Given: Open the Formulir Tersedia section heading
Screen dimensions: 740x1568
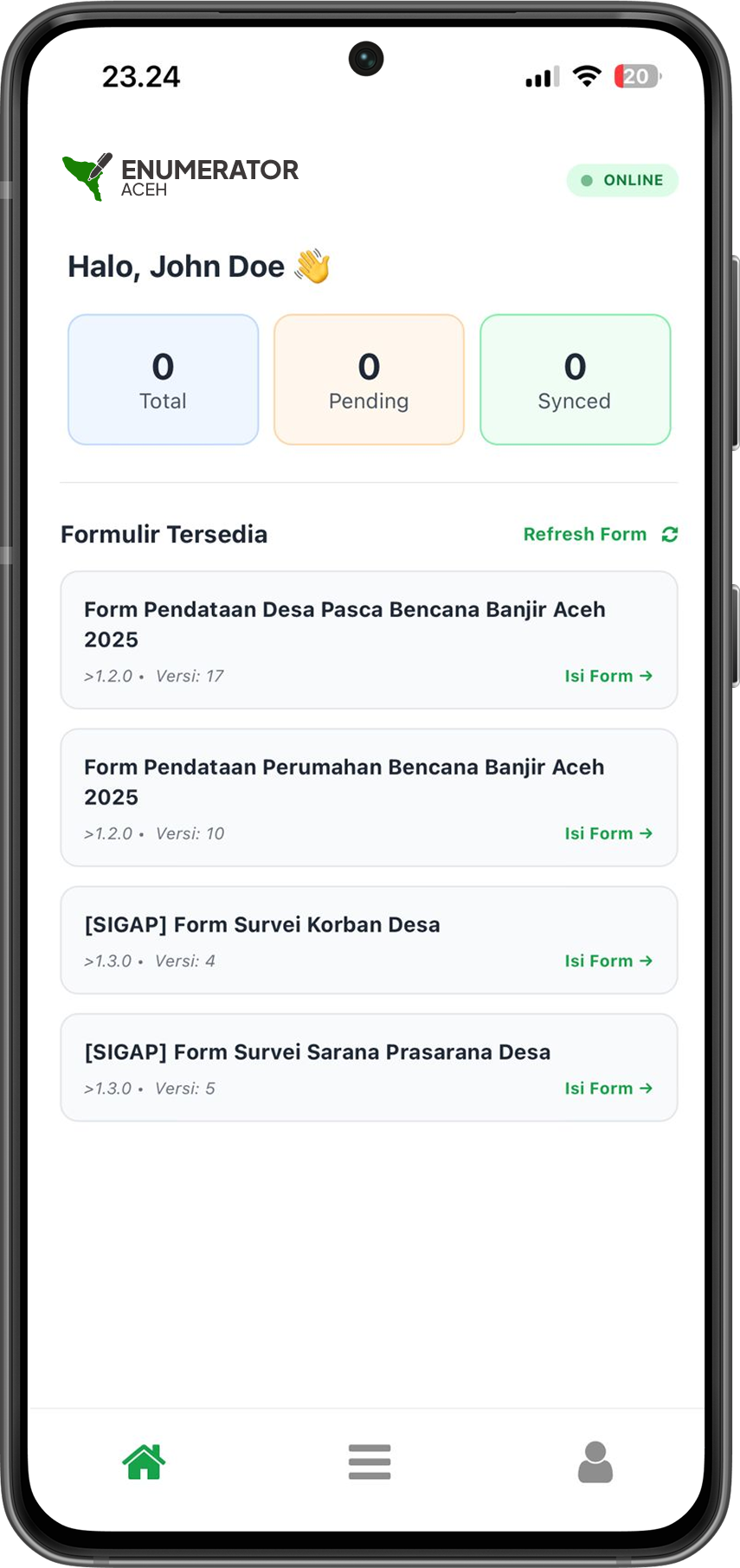Looking at the screenshot, I should tap(164, 534).
